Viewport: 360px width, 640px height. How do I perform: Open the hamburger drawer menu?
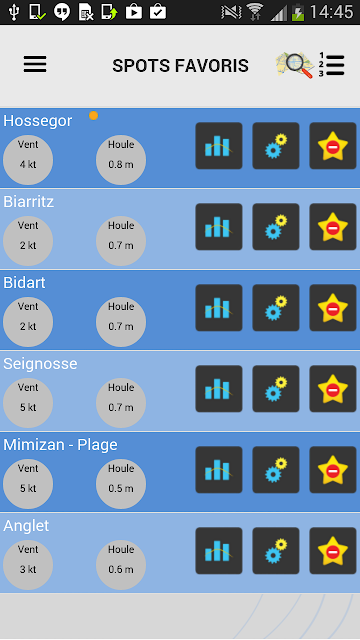pyautogui.click(x=35, y=64)
